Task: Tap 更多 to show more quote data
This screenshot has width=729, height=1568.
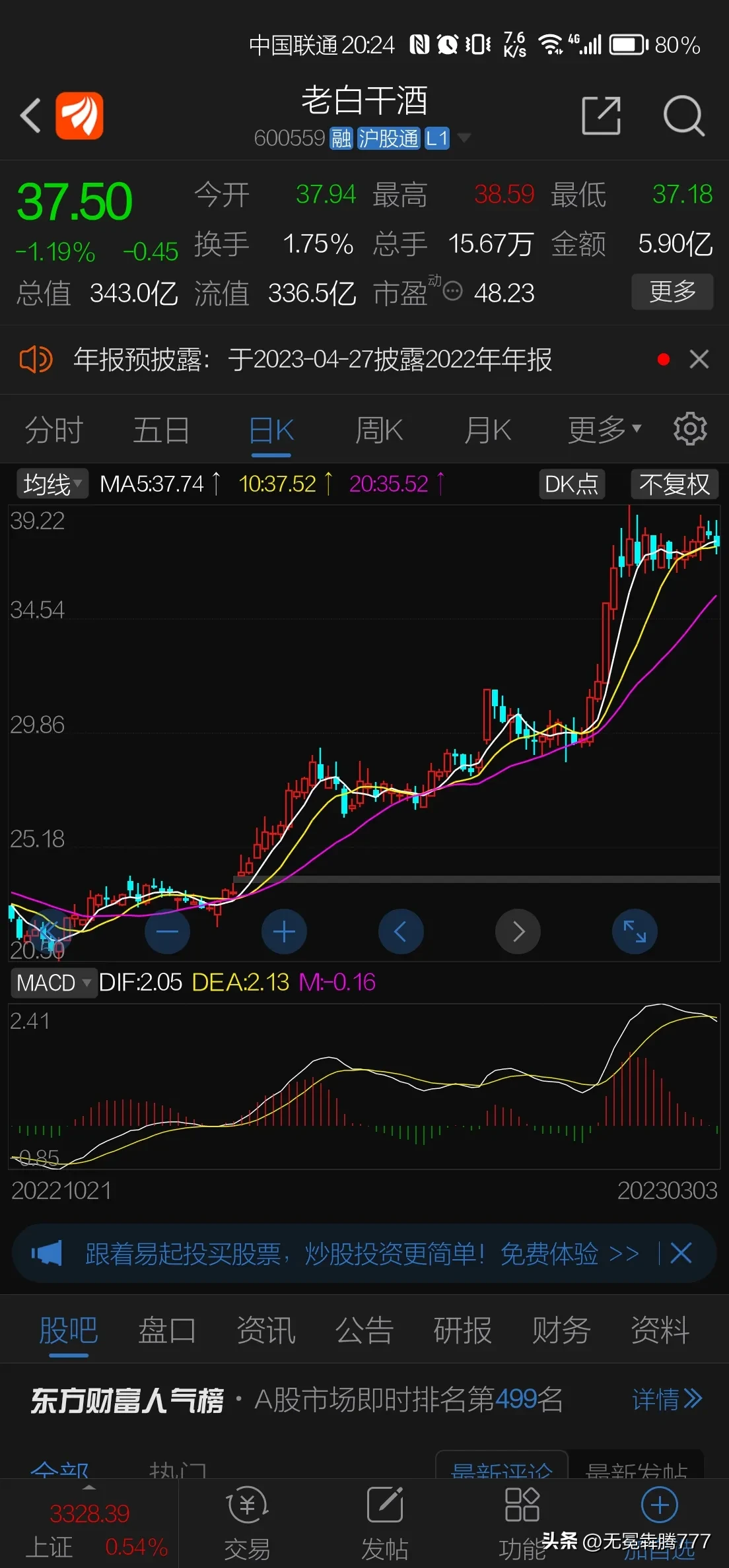Action: point(672,291)
